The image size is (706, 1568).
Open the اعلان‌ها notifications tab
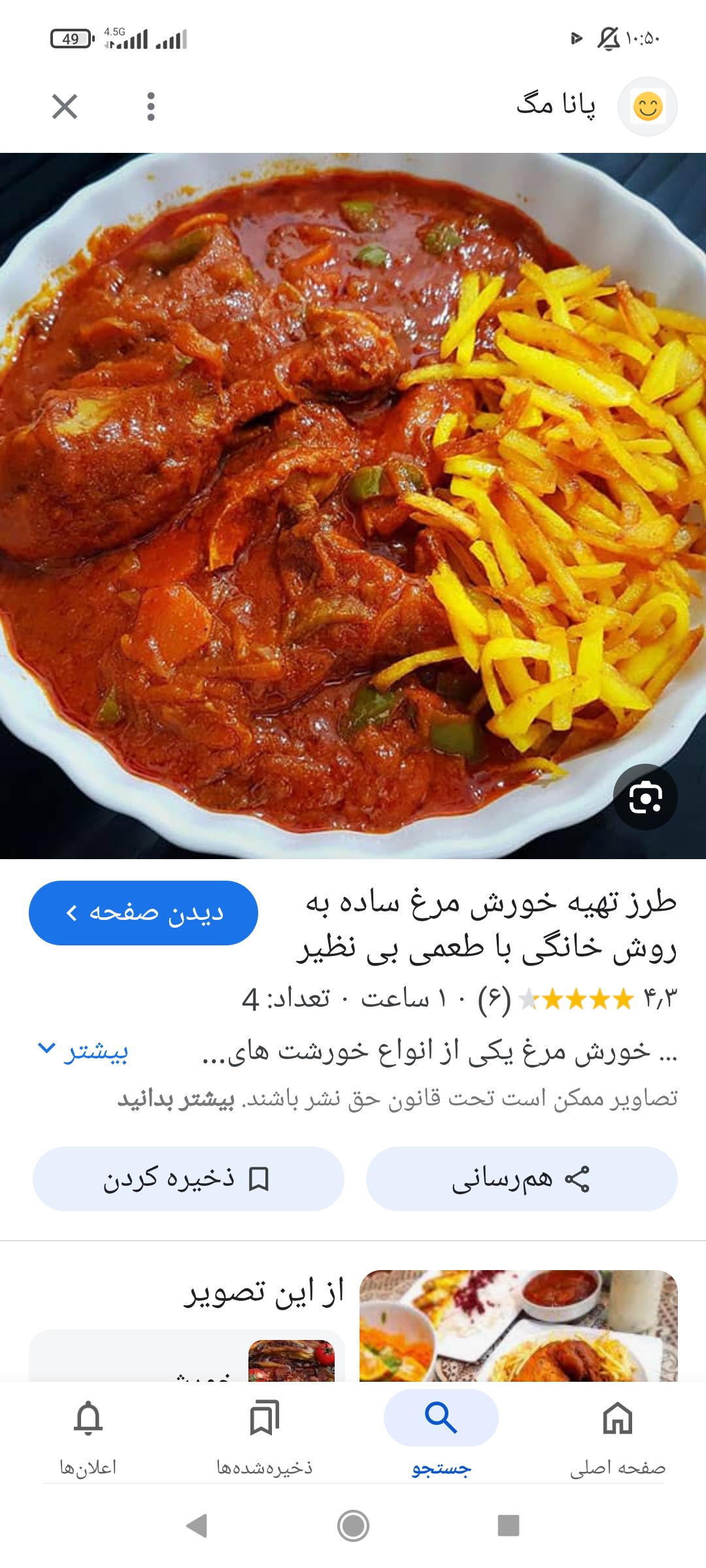88,1433
